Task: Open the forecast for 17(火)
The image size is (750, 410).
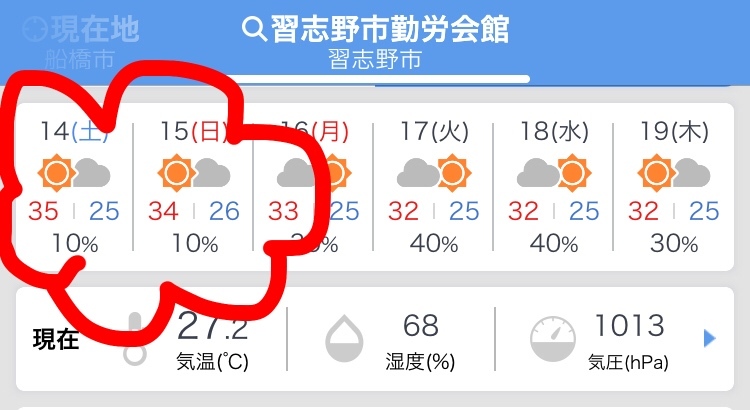Action: [x=433, y=185]
